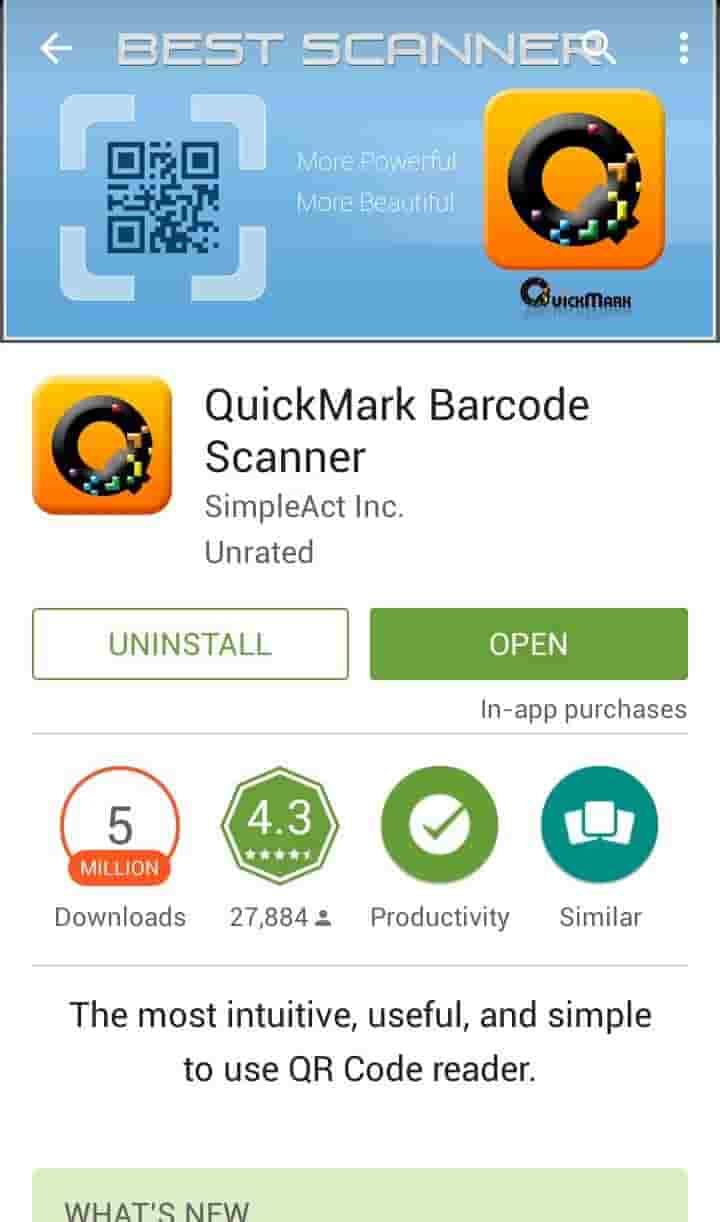Show Similar apps
Image resolution: width=720 pixels, height=1222 pixels.
599,826
